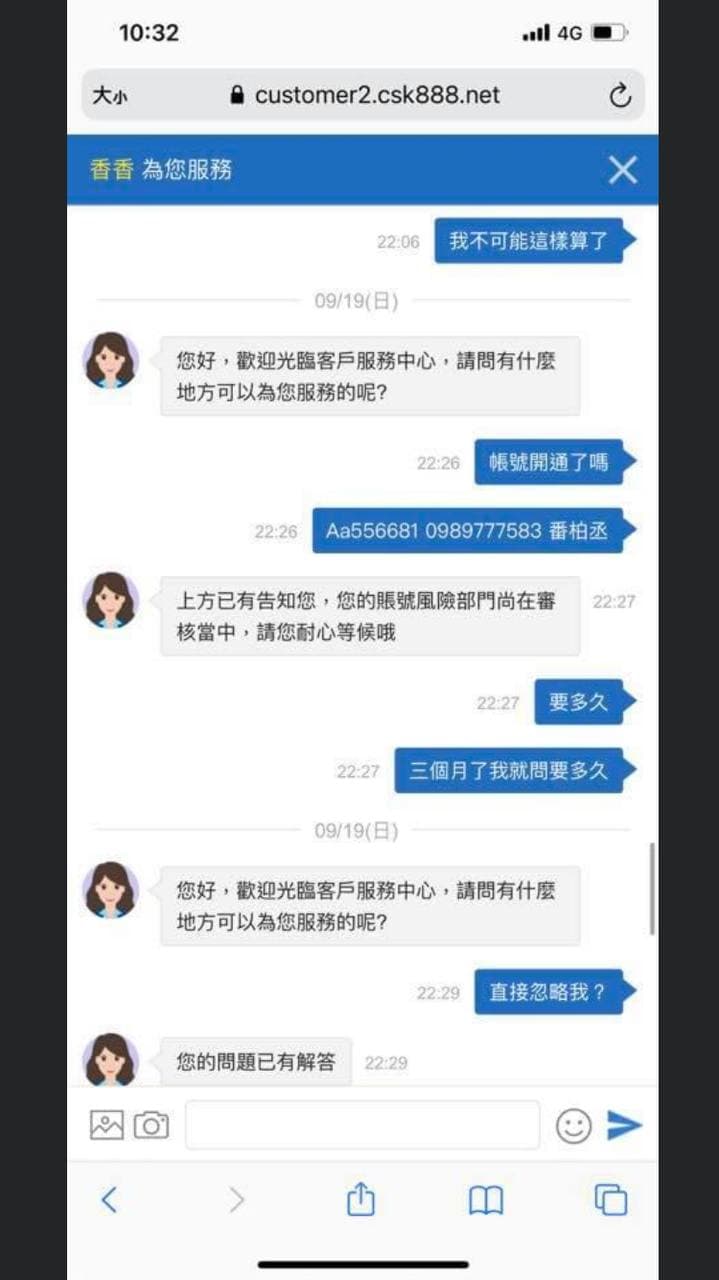The height and width of the screenshot is (1280, 719).
Task: Attach an image from the gallery
Action: [107, 1125]
